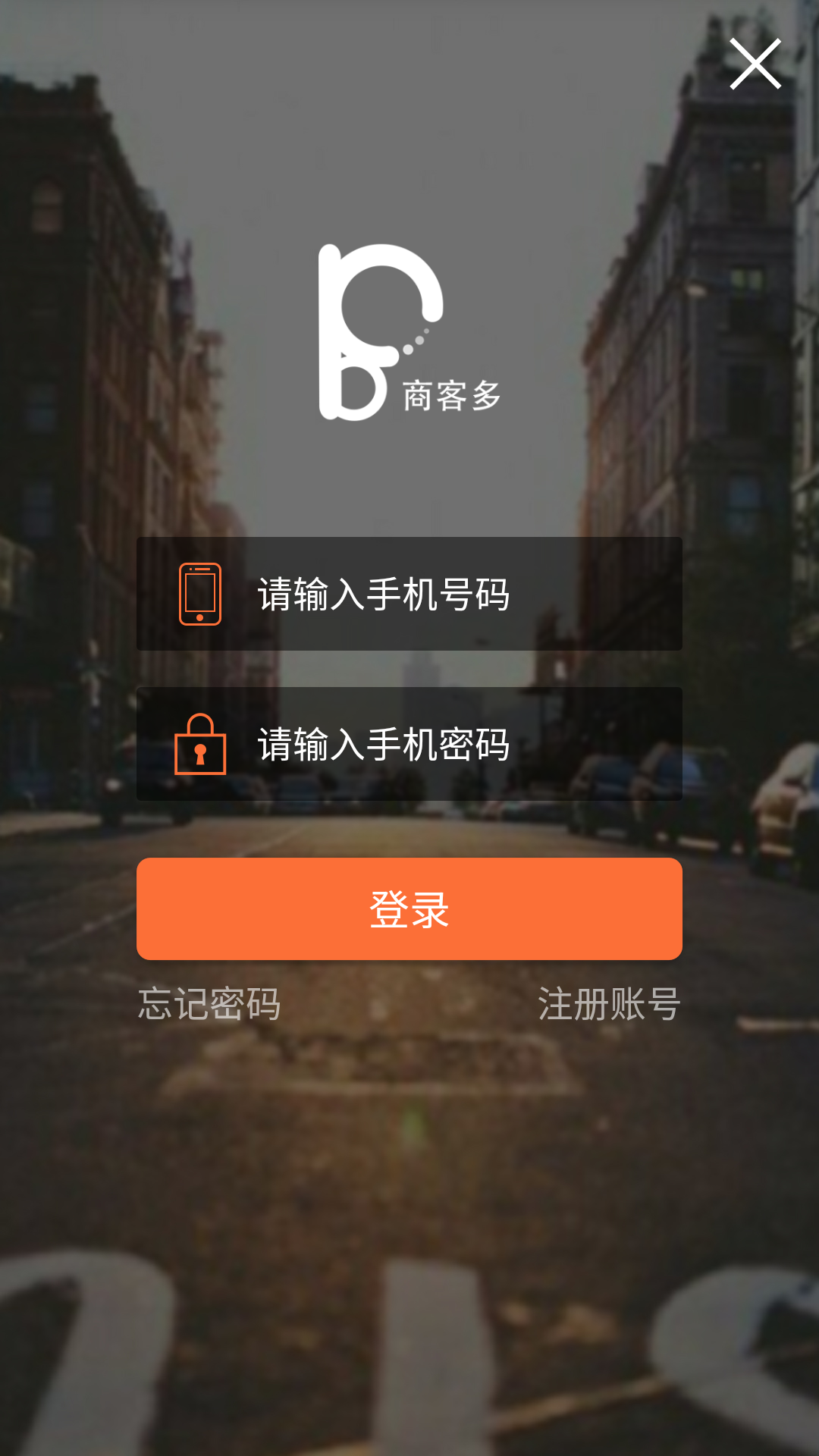
Task: Open 忘记密码 forgot password link
Action: (x=209, y=1004)
